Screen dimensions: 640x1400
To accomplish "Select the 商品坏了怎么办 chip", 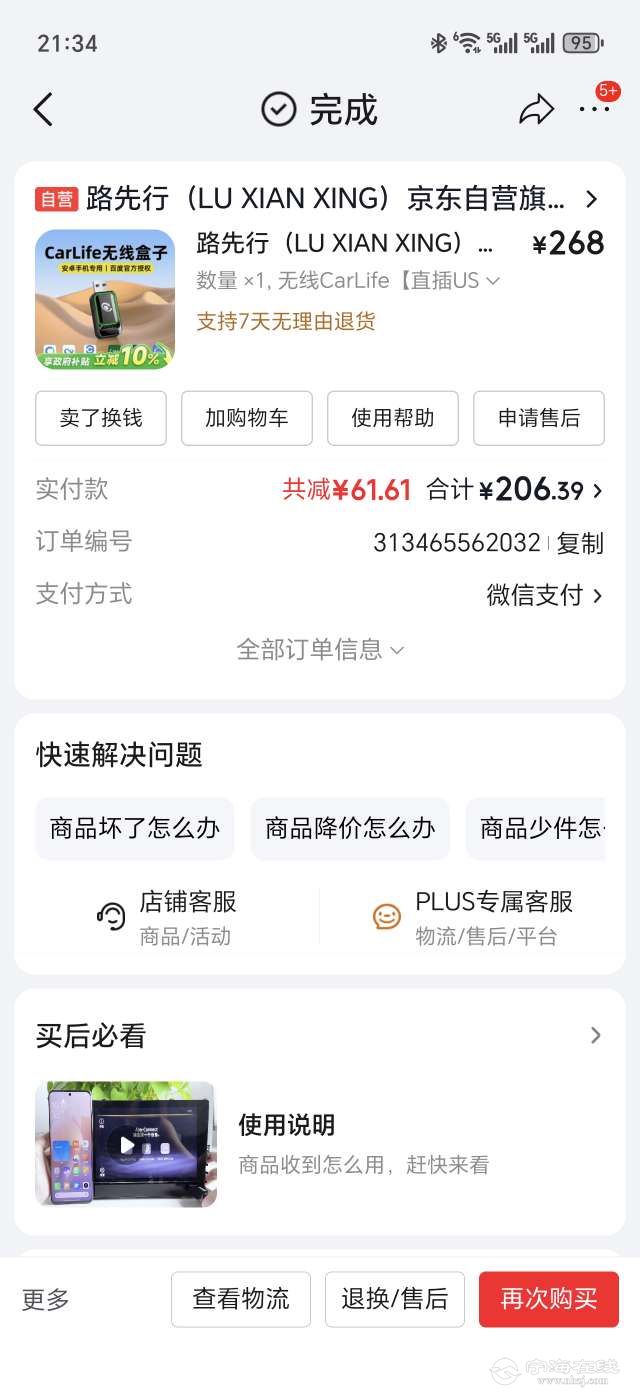I will 135,828.
